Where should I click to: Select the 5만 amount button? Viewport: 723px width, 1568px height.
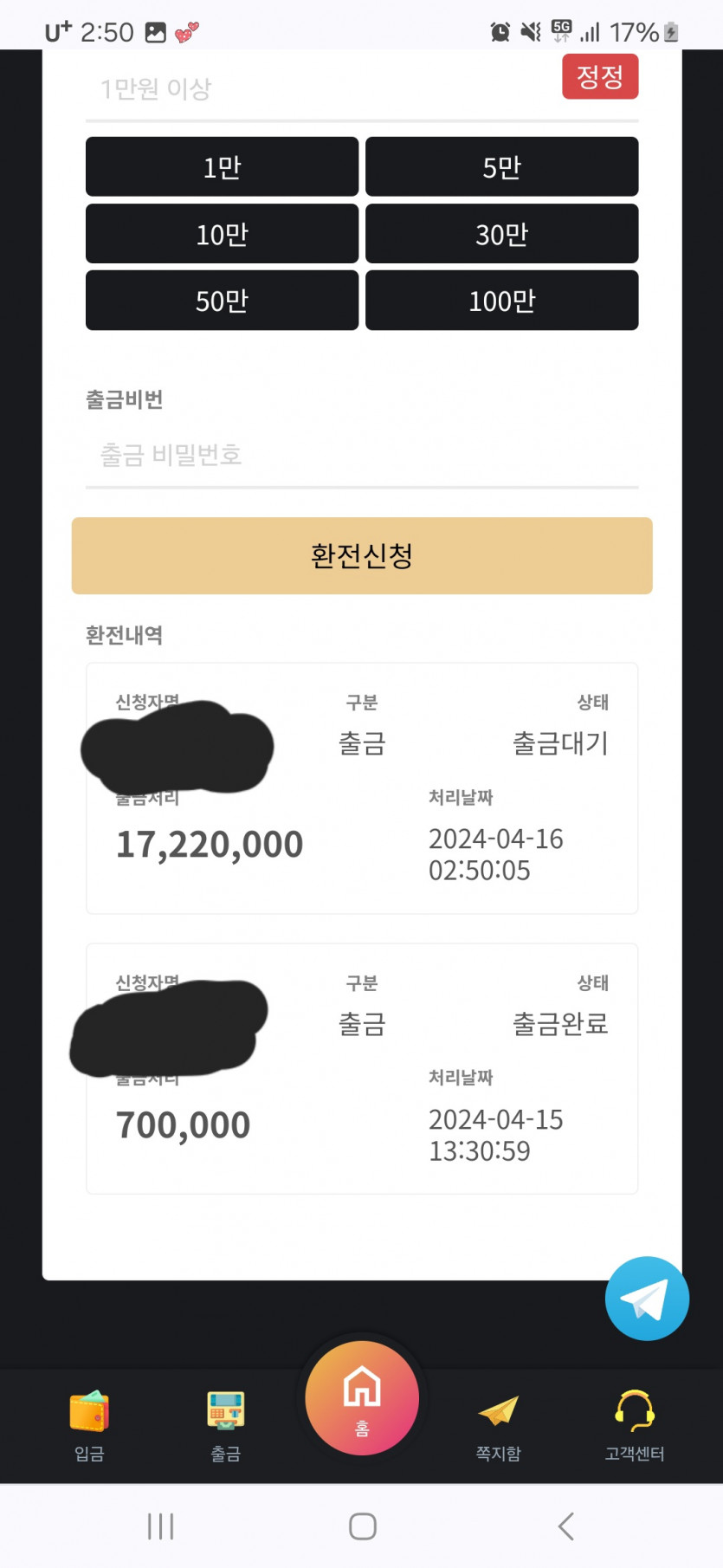501,166
